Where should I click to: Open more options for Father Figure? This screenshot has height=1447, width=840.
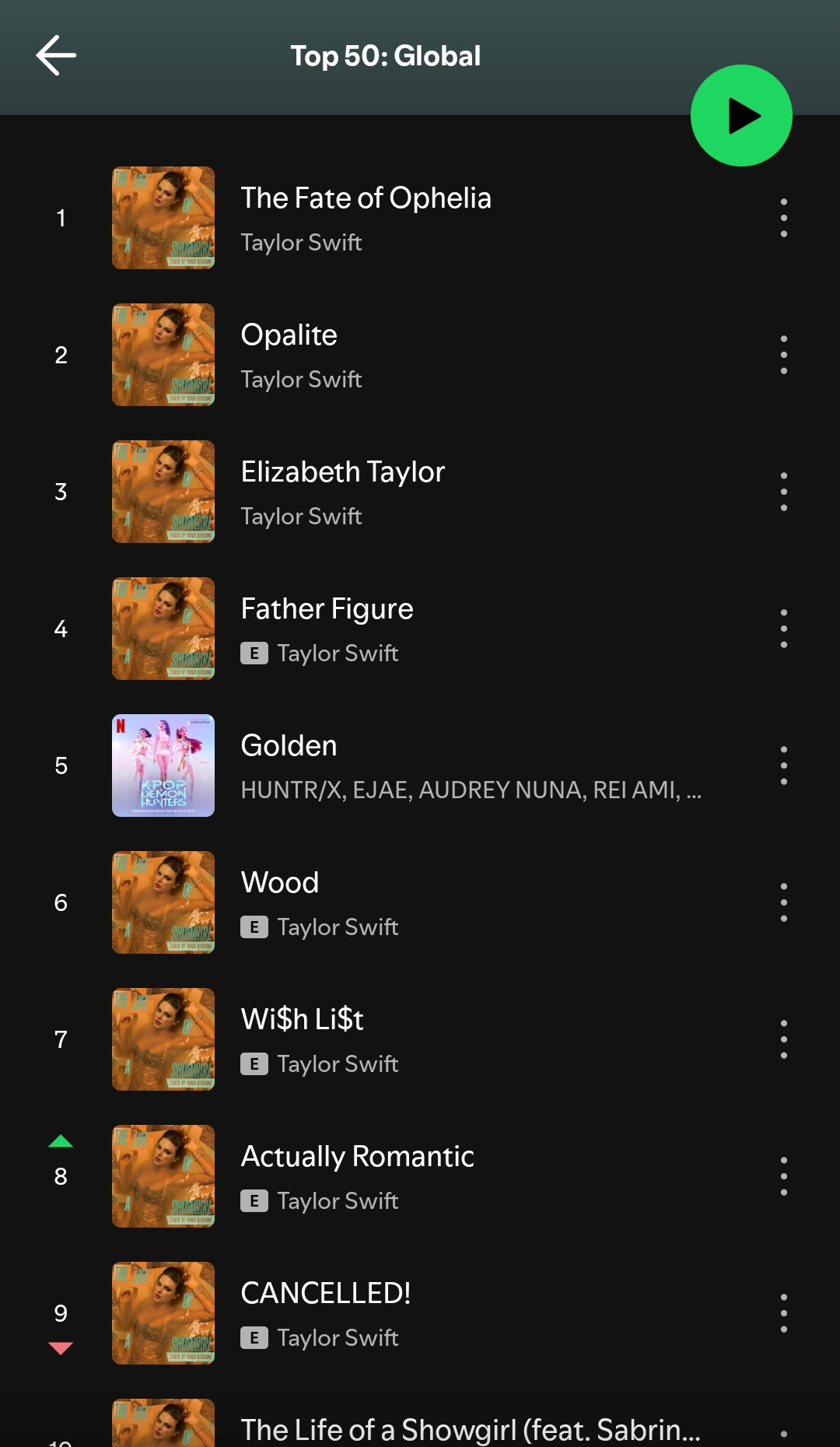783,629
